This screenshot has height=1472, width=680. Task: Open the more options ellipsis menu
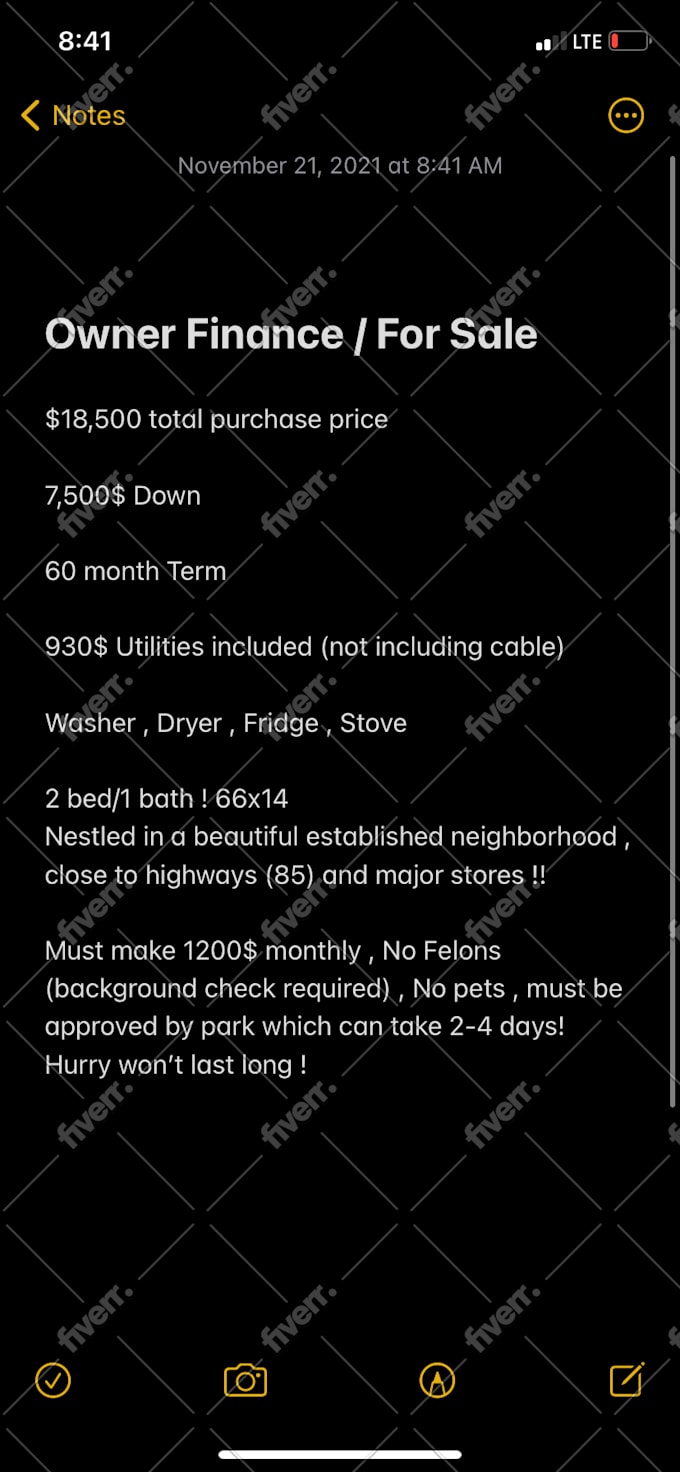[x=626, y=116]
